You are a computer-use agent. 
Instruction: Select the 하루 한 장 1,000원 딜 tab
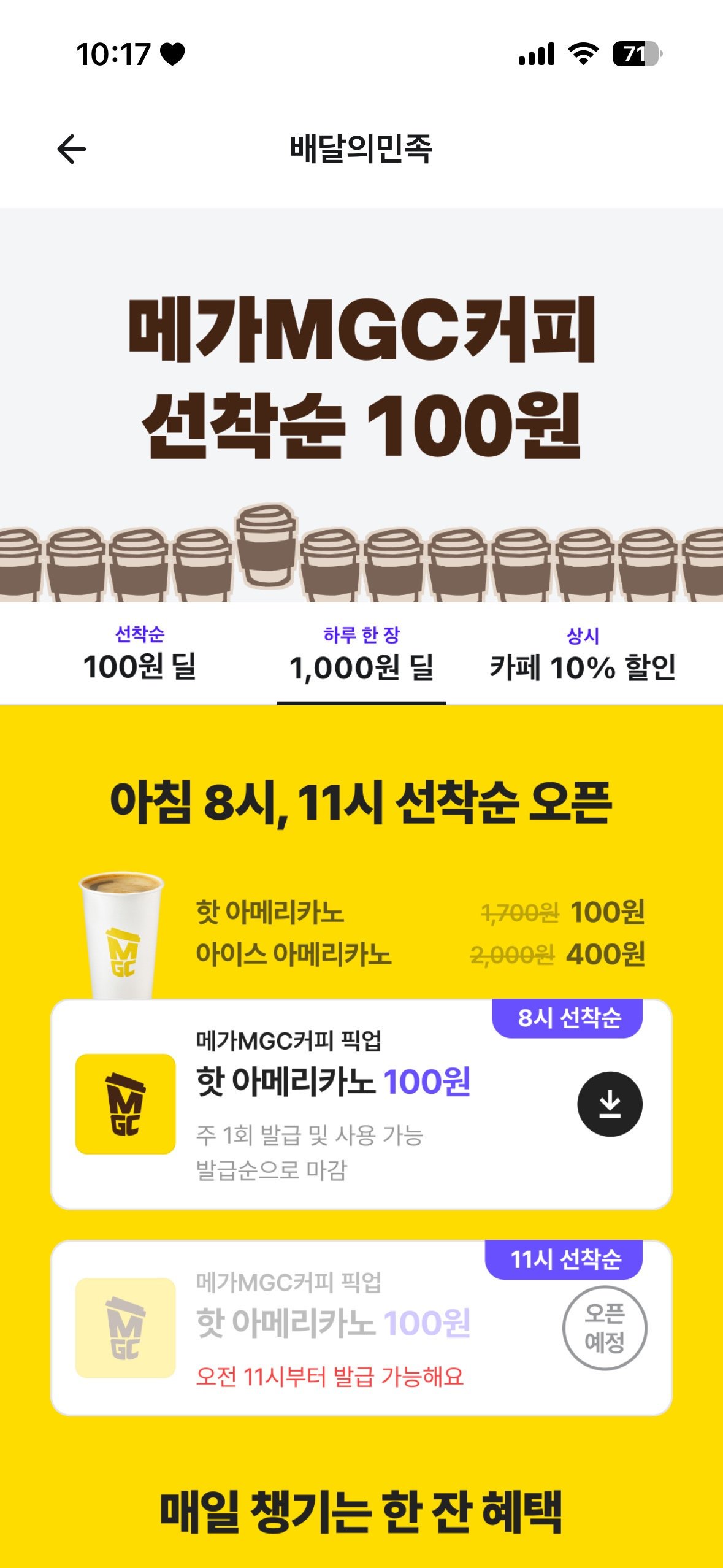tap(361, 655)
